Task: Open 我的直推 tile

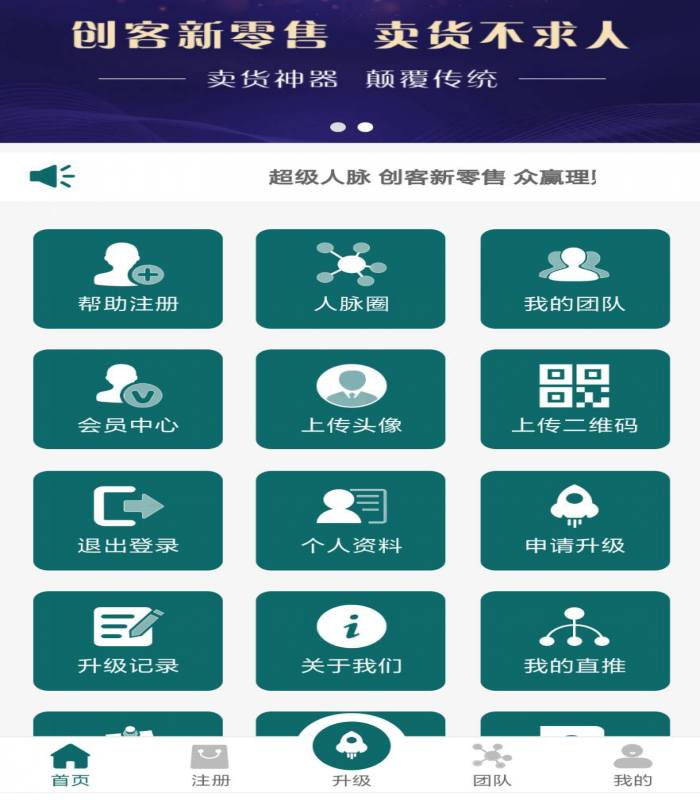Action: click(574, 640)
